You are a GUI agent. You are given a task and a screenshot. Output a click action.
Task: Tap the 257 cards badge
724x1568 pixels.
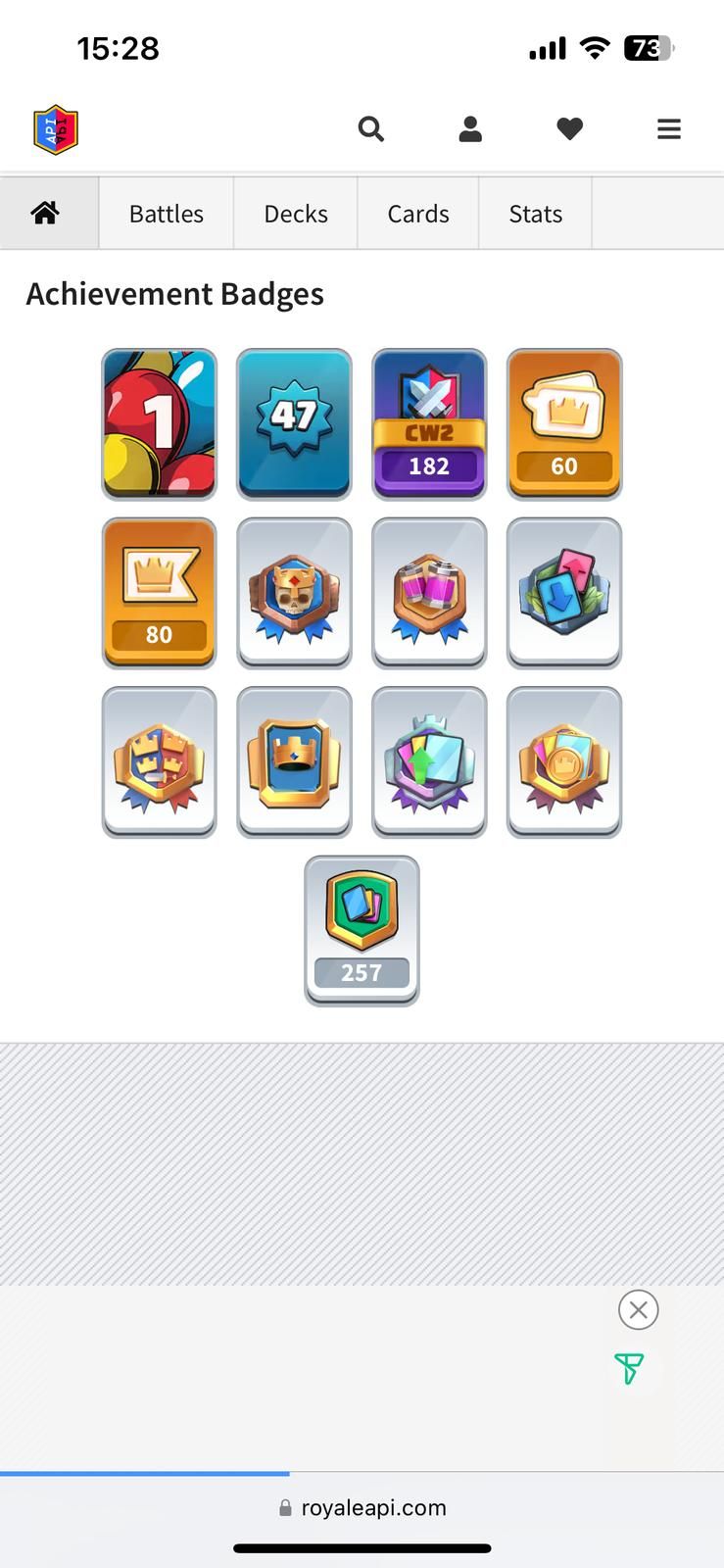pyautogui.click(x=362, y=930)
